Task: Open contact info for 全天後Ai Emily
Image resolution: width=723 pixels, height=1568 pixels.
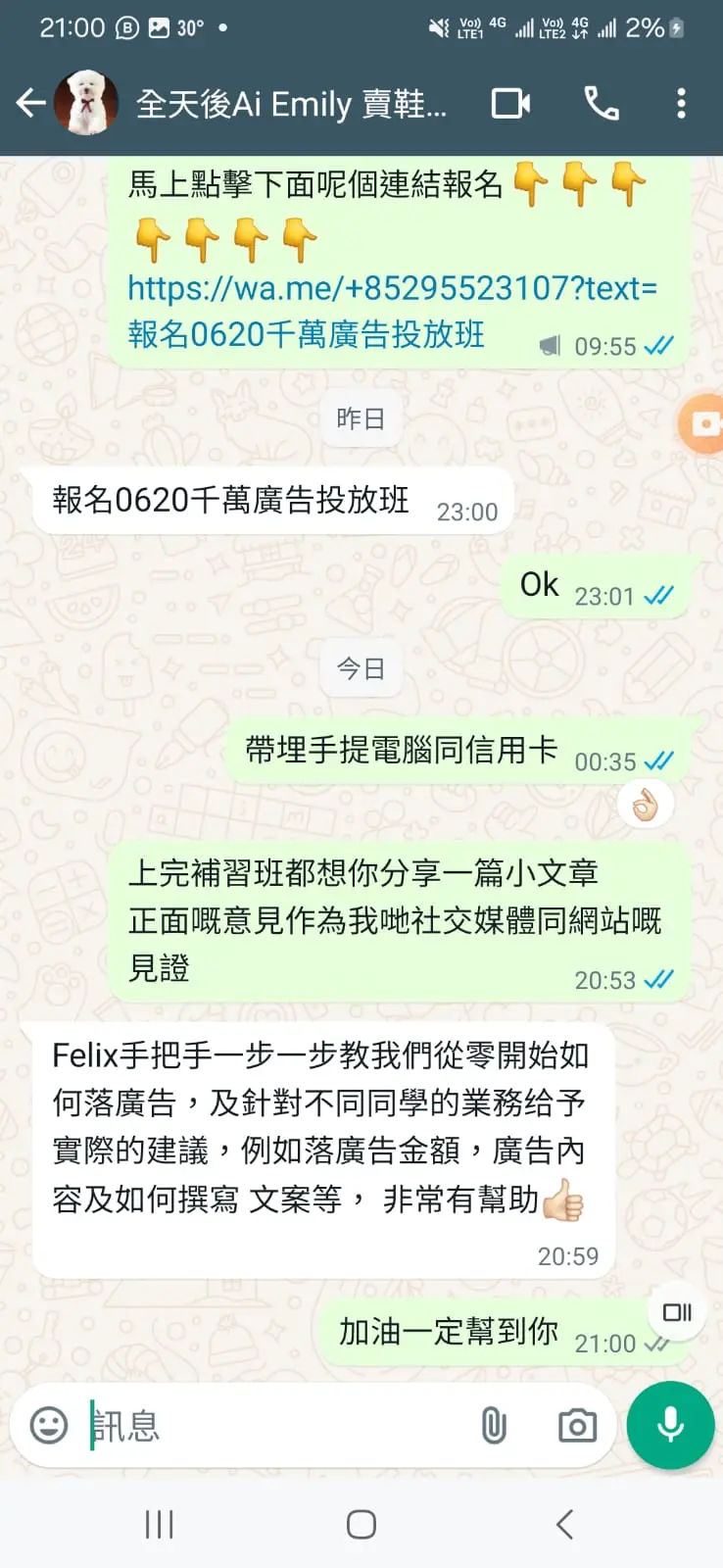Action: point(291,103)
